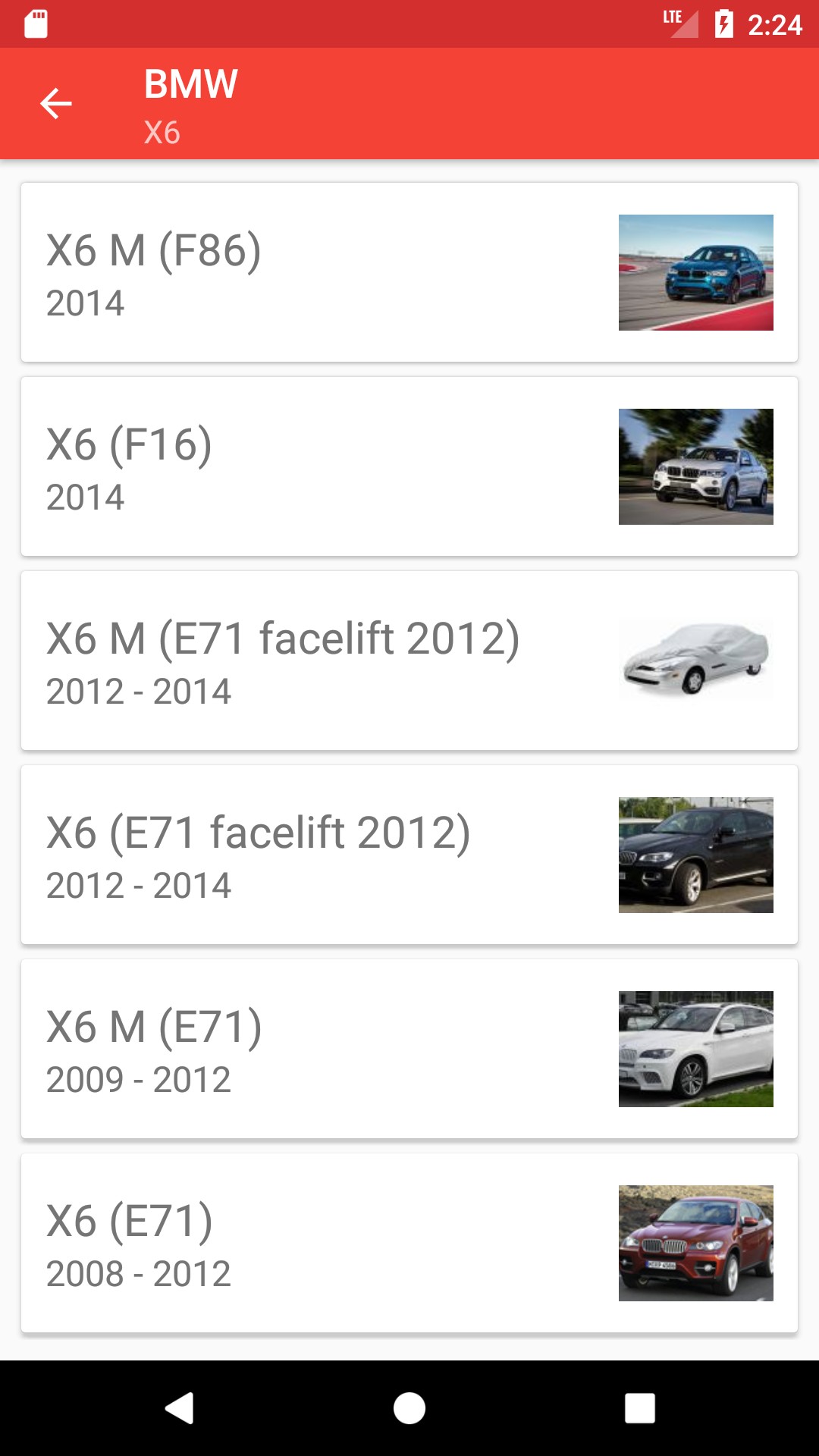Open recent apps from navigation bar
The width and height of the screenshot is (819, 1456).
639,1408
